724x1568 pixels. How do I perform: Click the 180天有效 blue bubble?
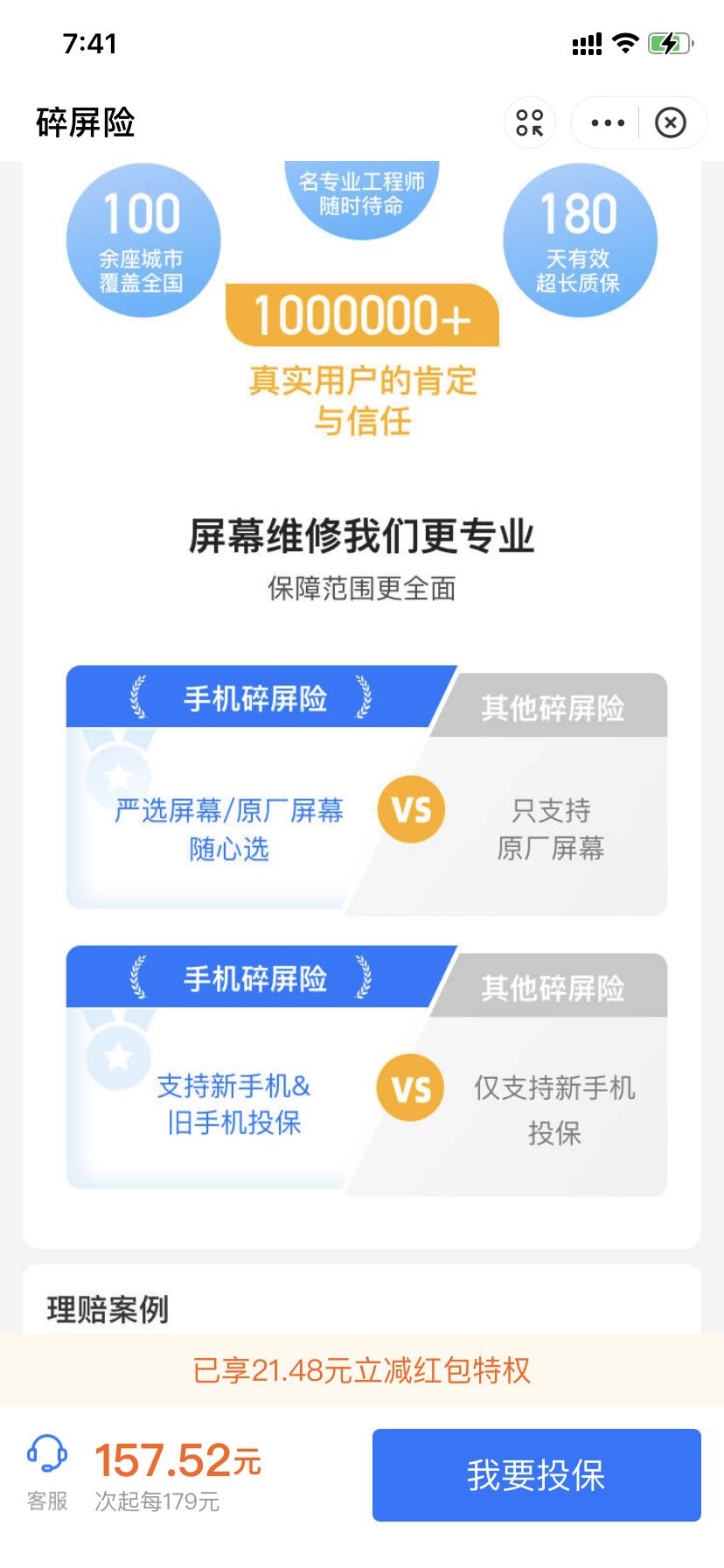(x=580, y=238)
